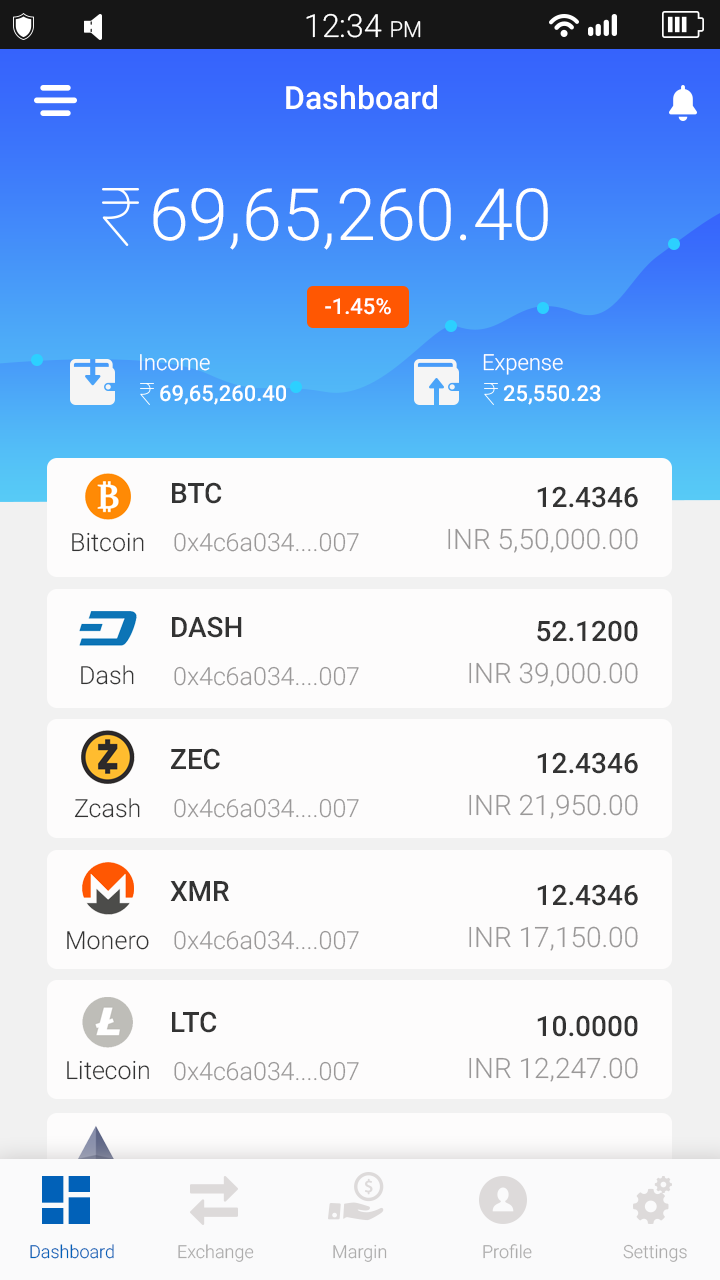Open the Litecoin LTC wallet
720x1280 pixels.
click(x=359, y=1040)
